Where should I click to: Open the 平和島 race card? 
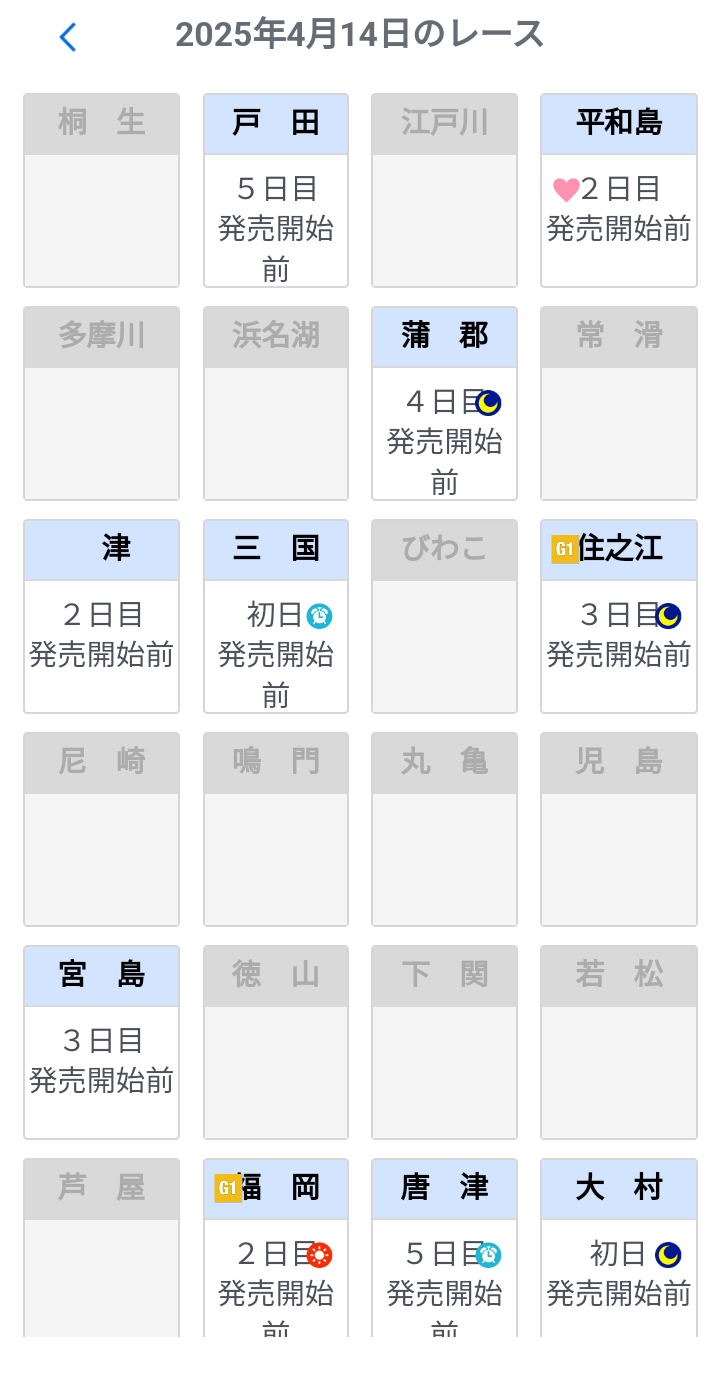pos(619,191)
